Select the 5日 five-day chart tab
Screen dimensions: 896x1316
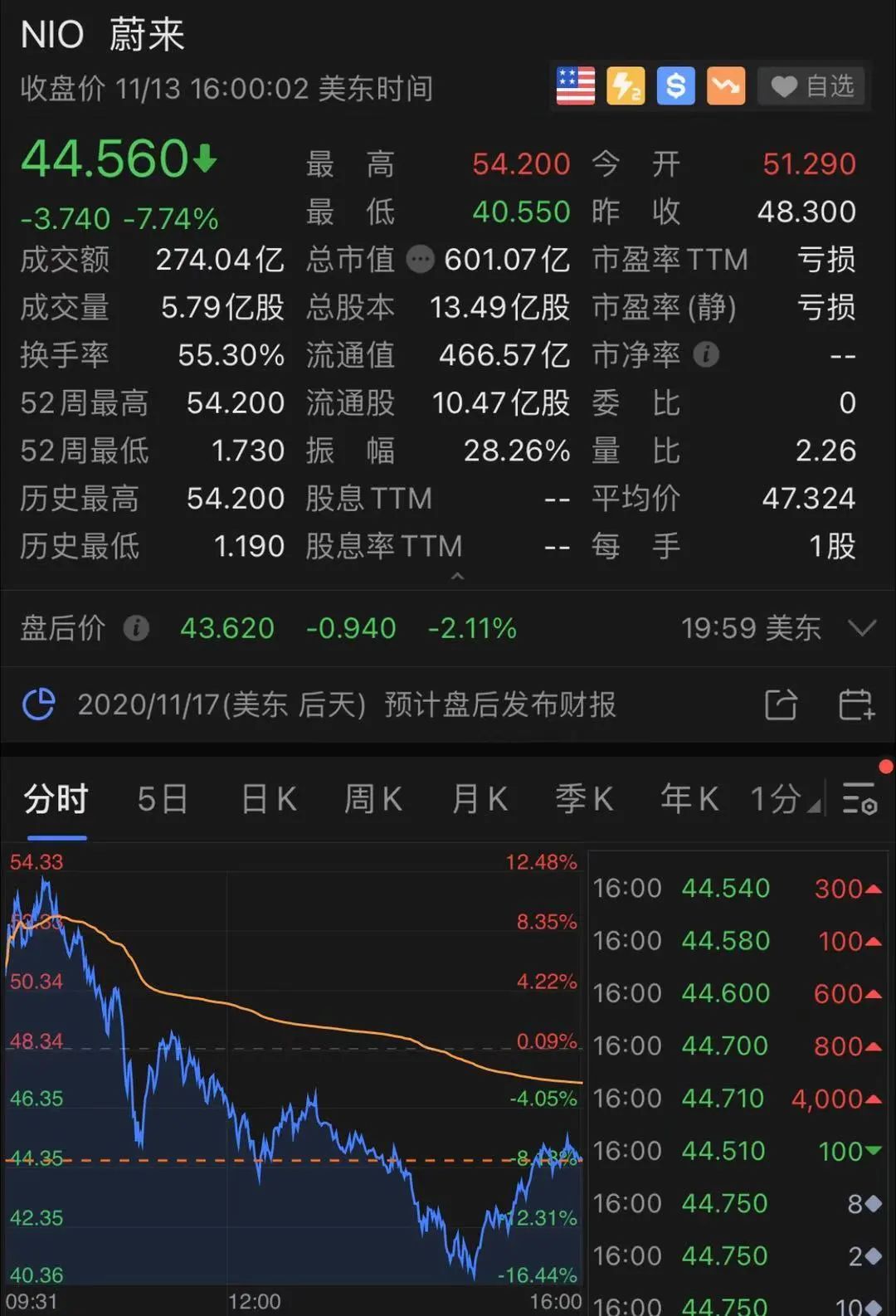tap(162, 799)
